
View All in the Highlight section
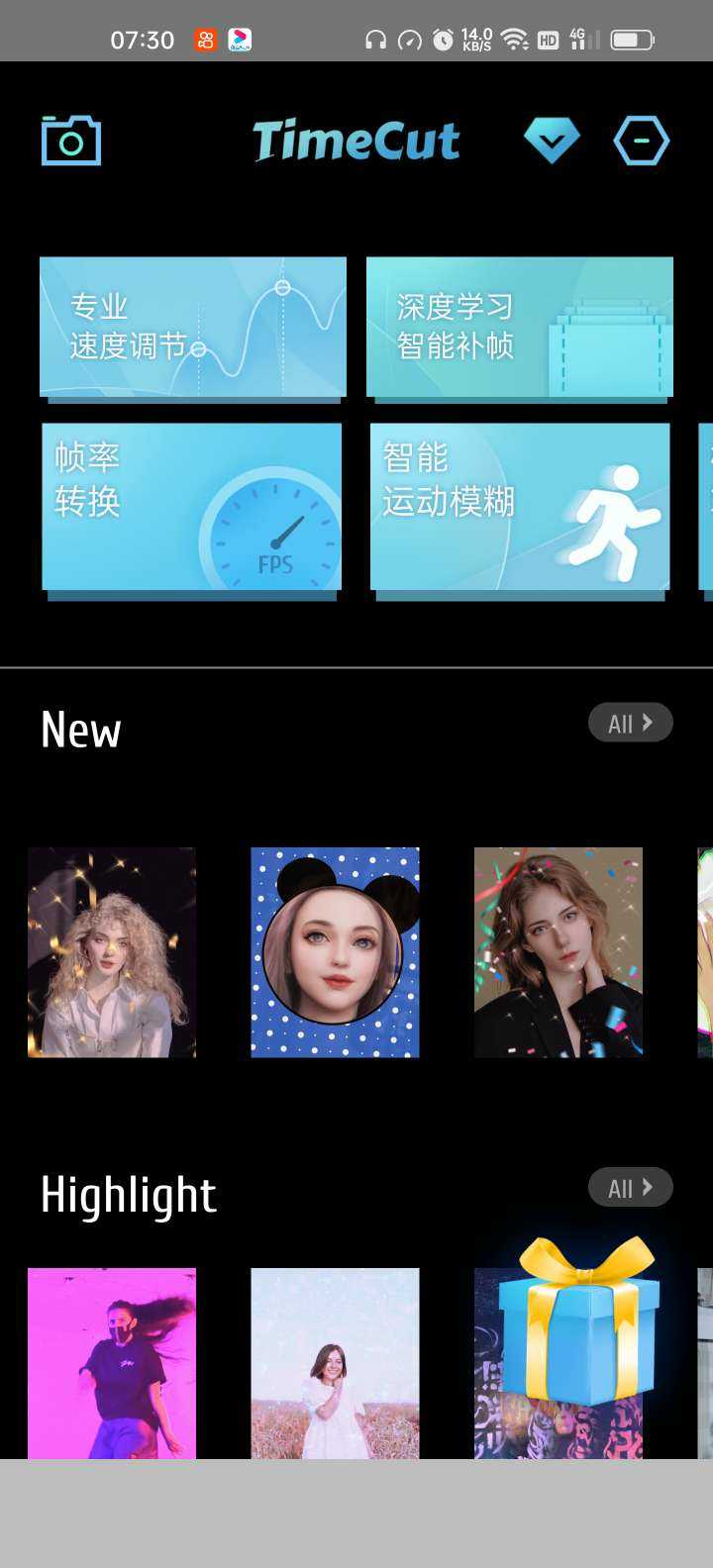pos(630,1188)
